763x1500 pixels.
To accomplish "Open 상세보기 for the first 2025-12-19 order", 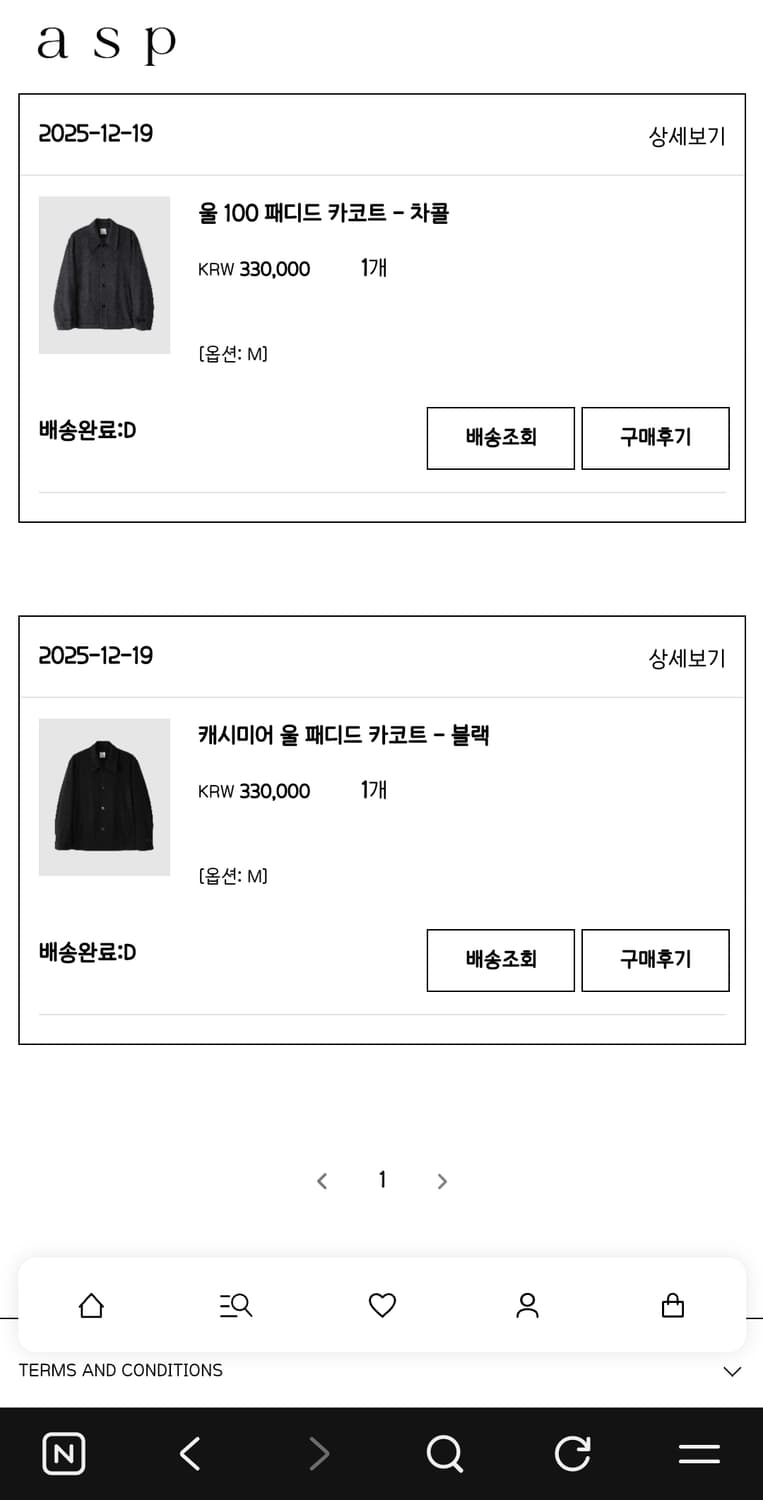I will (687, 136).
